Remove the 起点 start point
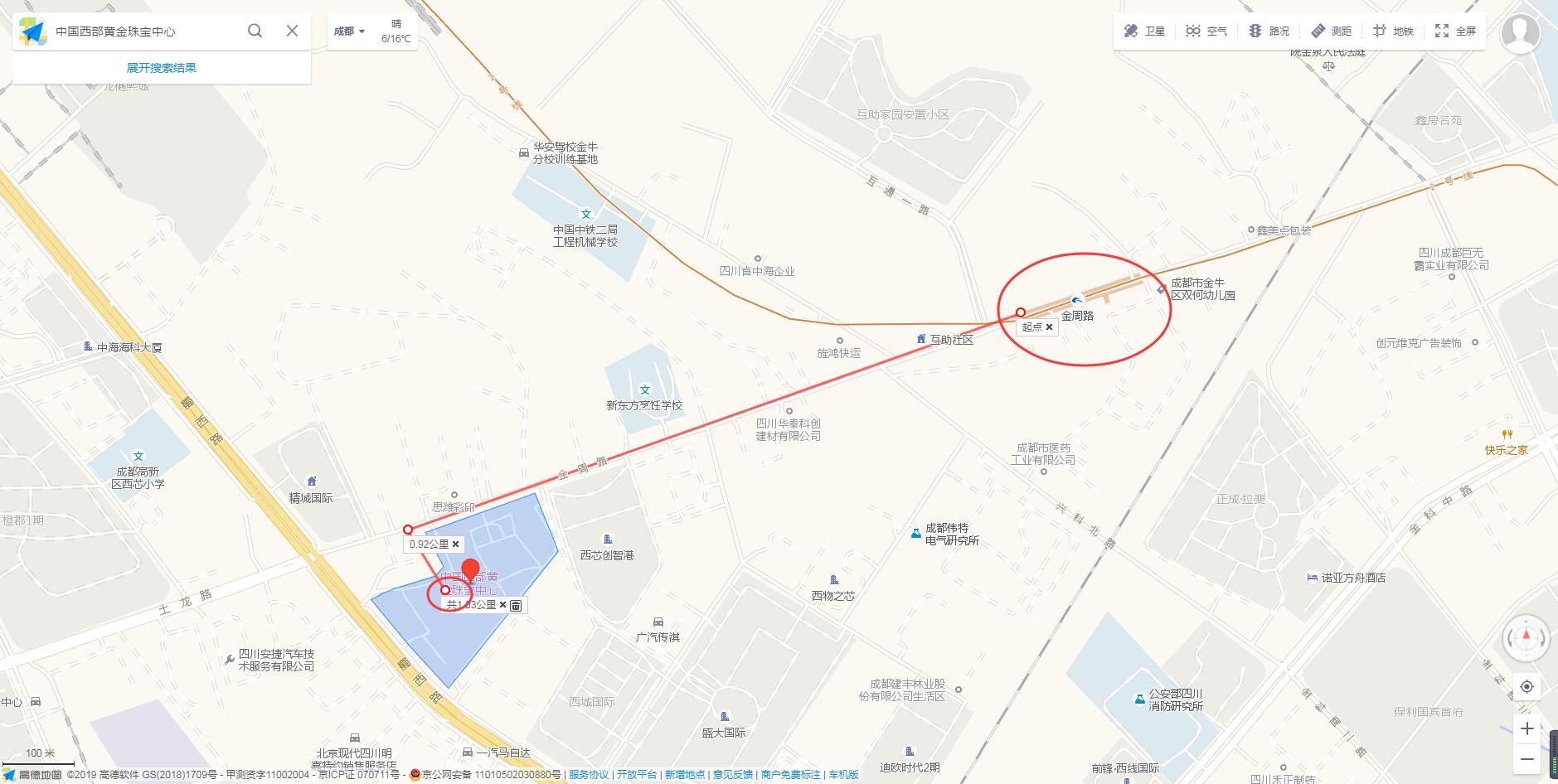Viewport: 1558px width, 784px height. (1049, 327)
